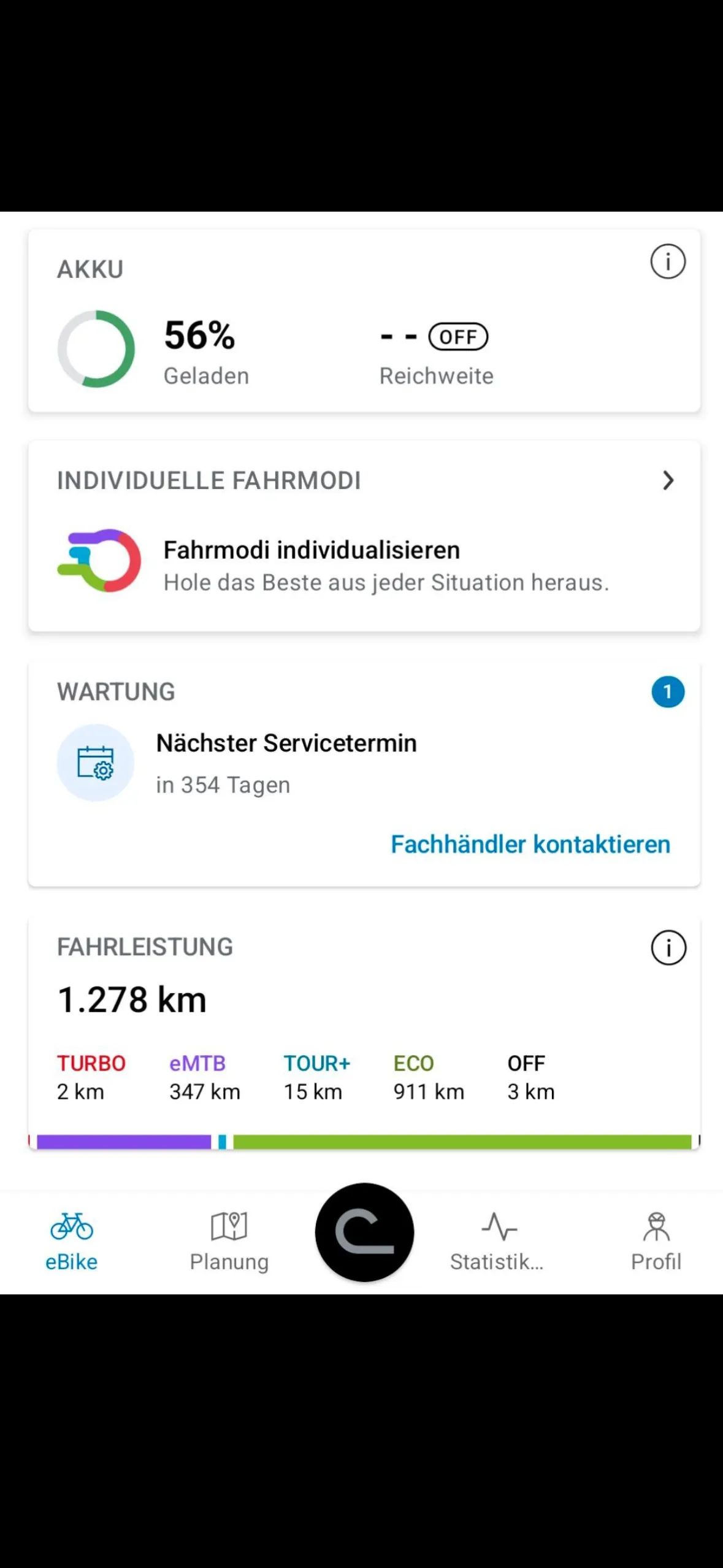Tap the round black center button

(x=364, y=1232)
